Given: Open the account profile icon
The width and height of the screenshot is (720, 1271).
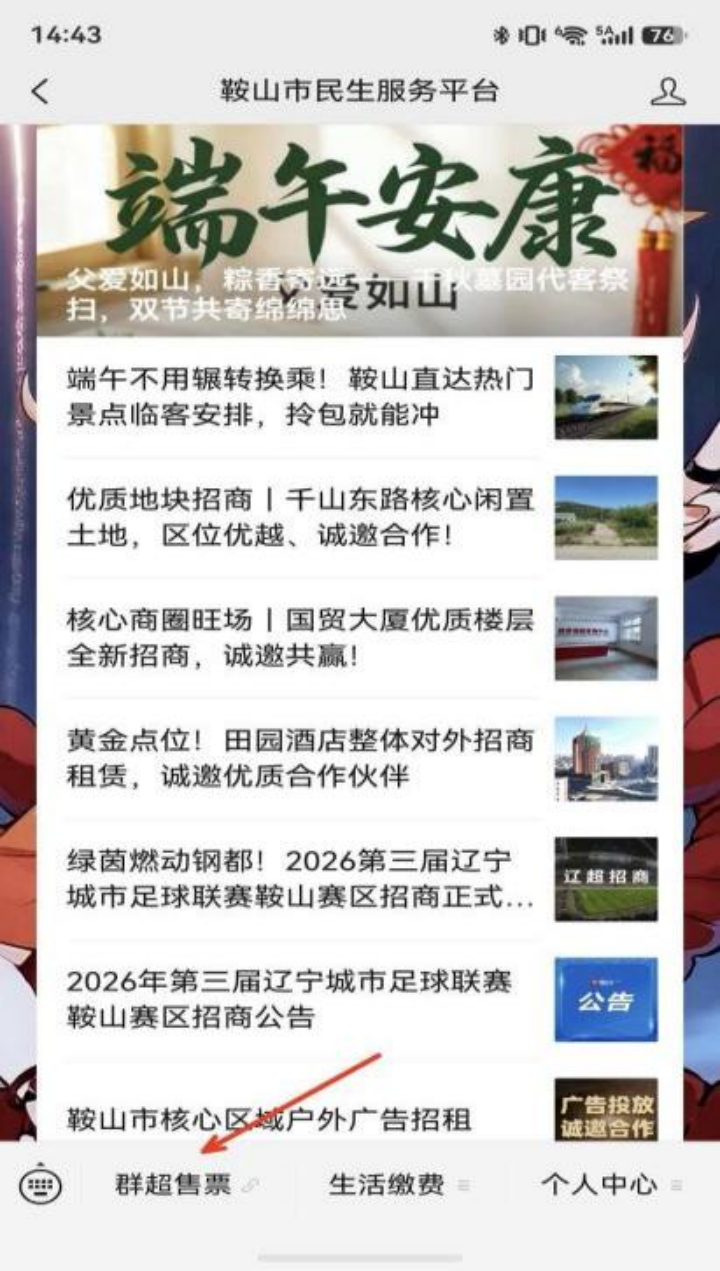Looking at the screenshot, I should click(667, 92).
